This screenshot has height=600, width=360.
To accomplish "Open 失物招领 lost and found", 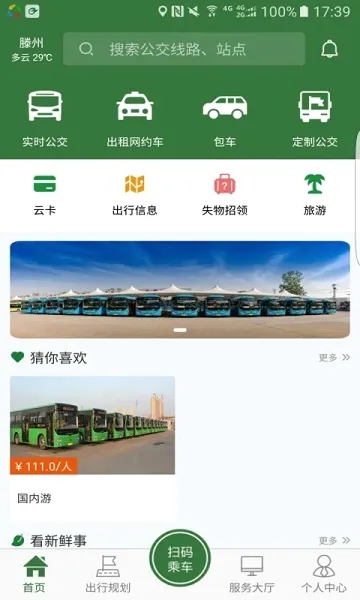I will pyautogui.click(x=225, y=195).
